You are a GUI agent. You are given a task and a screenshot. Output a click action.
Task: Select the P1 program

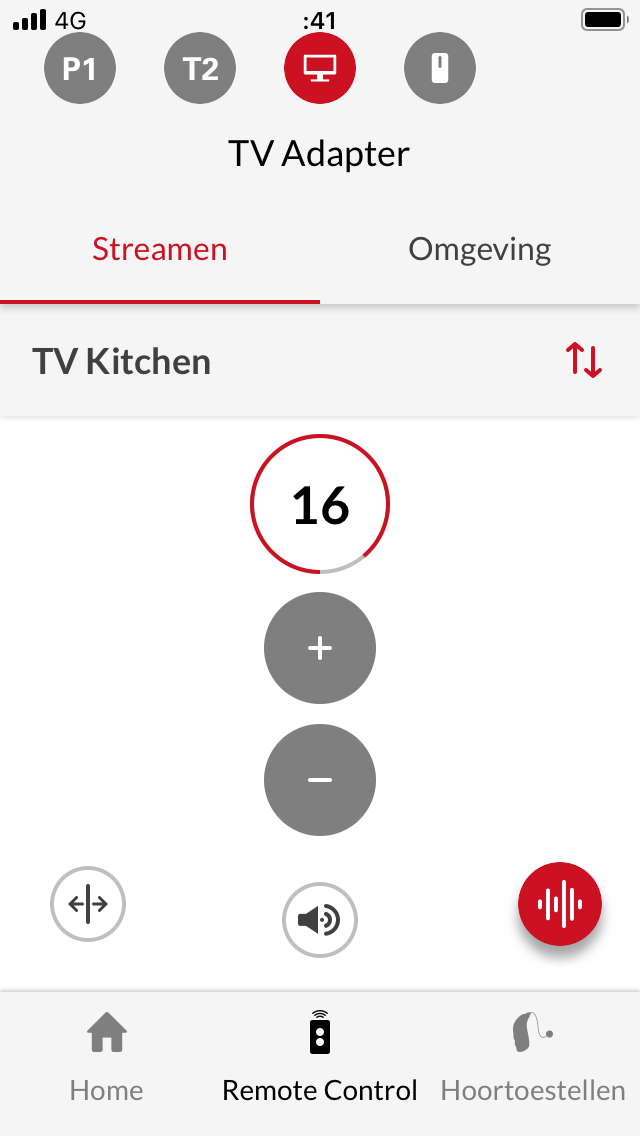(x=80, y=68)
